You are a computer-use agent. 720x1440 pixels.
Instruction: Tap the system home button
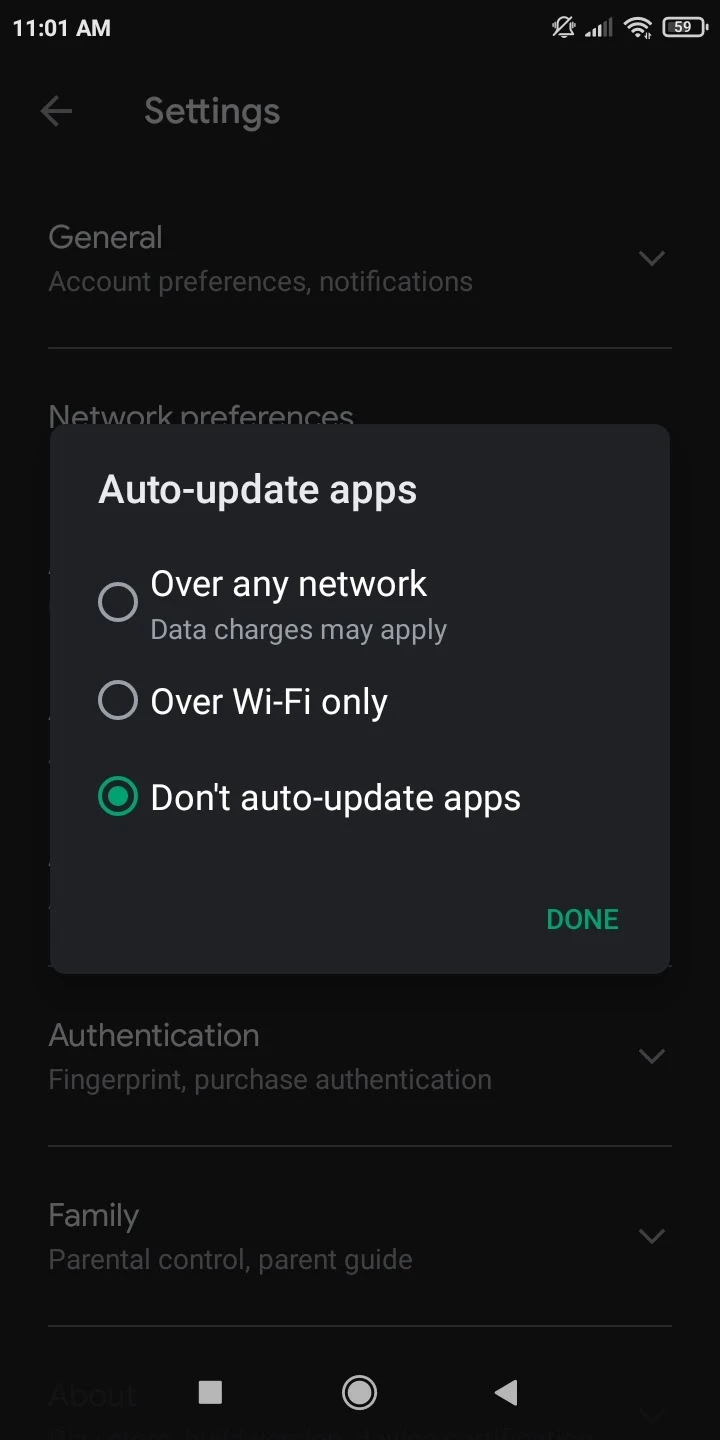[359, 1392]
